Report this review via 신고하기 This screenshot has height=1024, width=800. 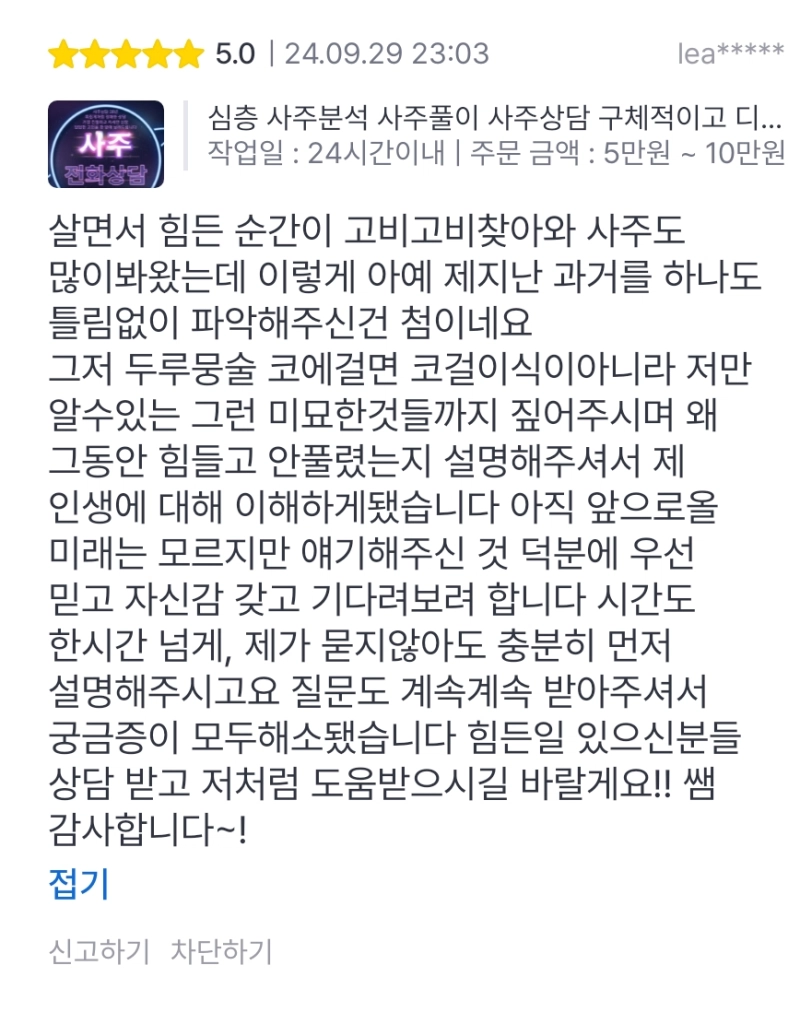[x=98, y=951]
